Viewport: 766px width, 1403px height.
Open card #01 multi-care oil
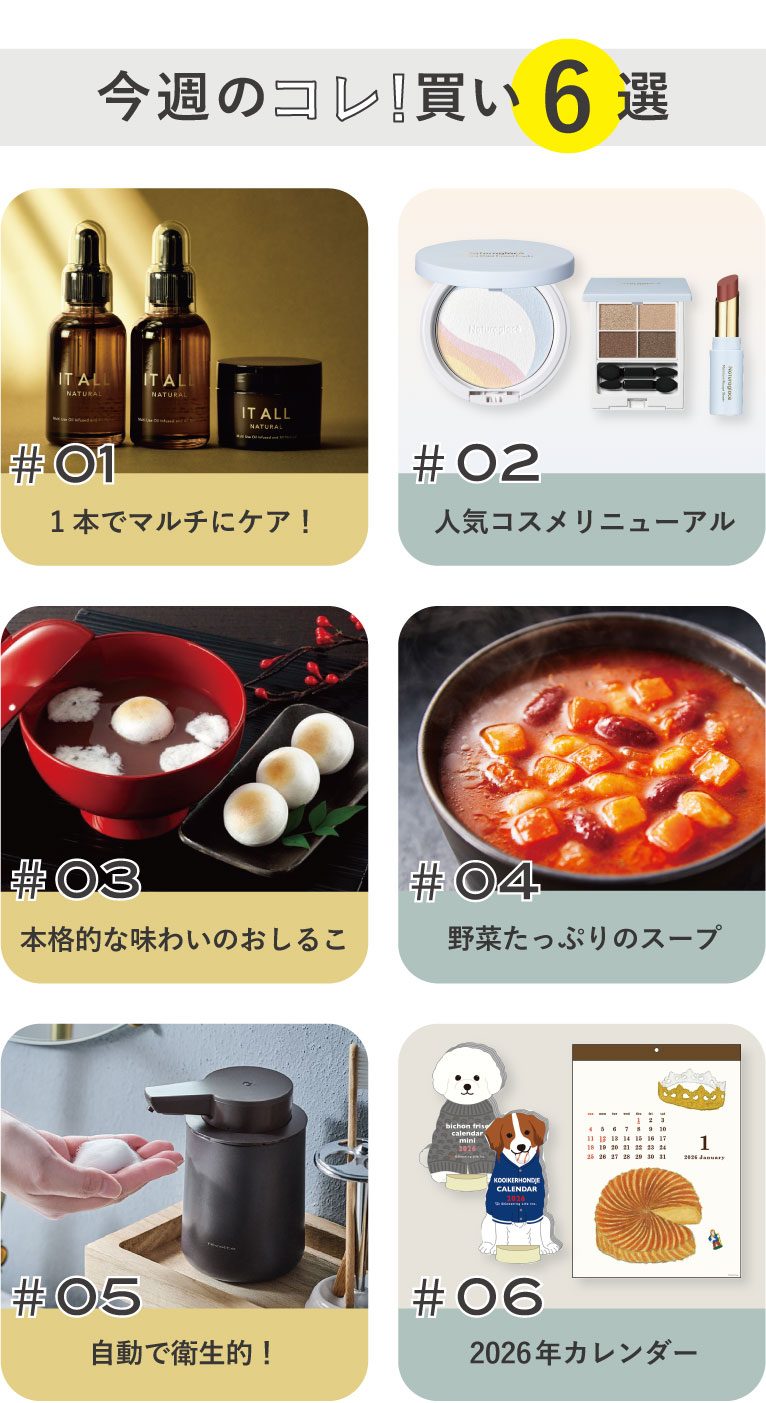click(184, 376)
